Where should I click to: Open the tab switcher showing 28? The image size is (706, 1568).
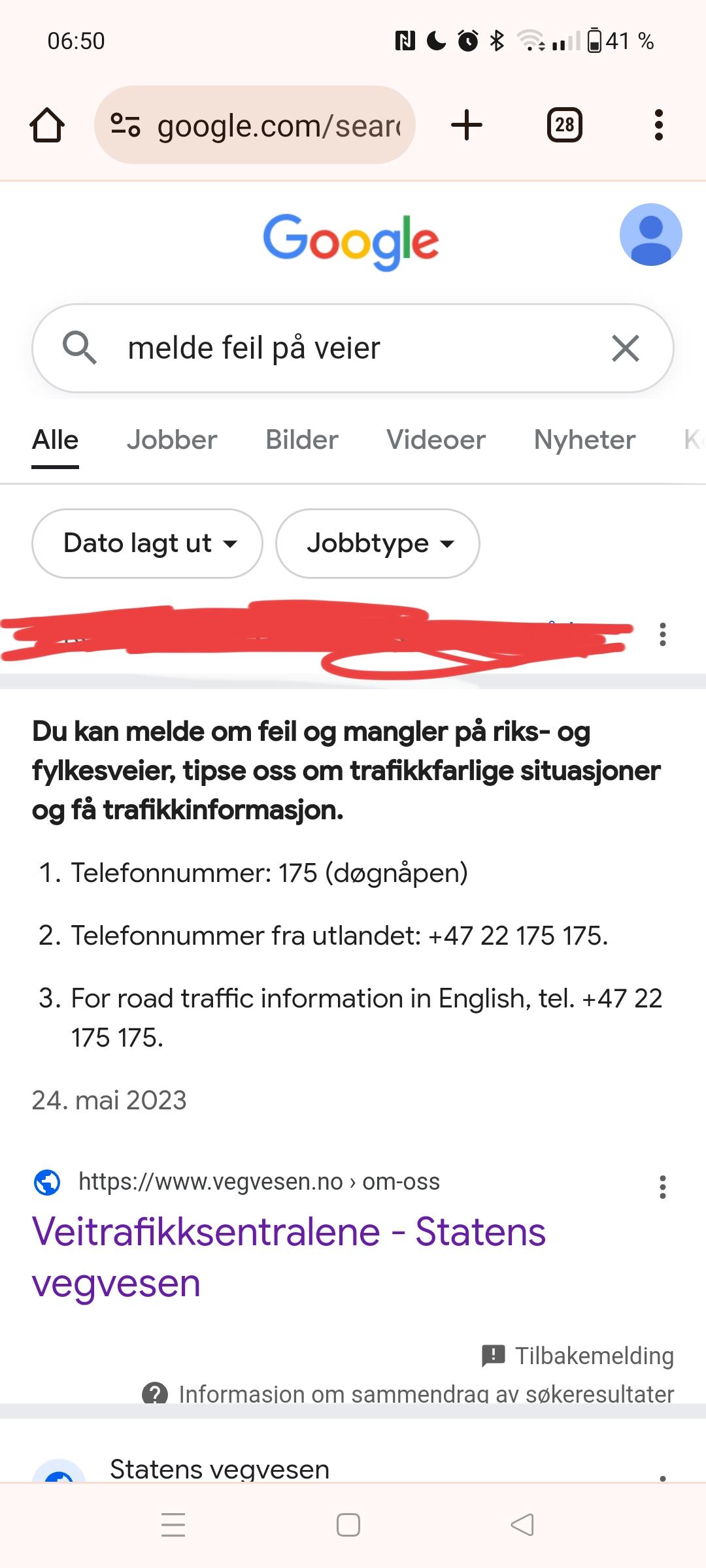point(564,125)
